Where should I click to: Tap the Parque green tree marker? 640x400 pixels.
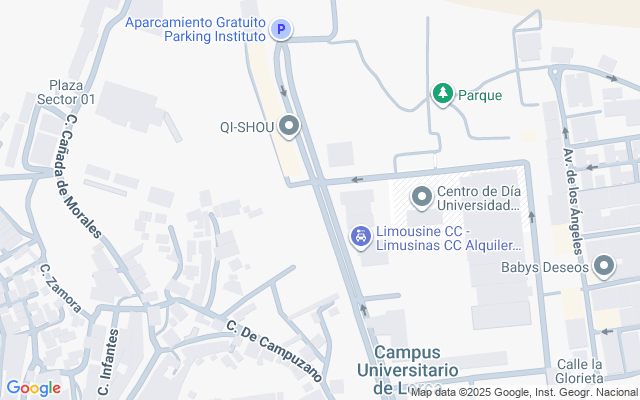point(443,94)
